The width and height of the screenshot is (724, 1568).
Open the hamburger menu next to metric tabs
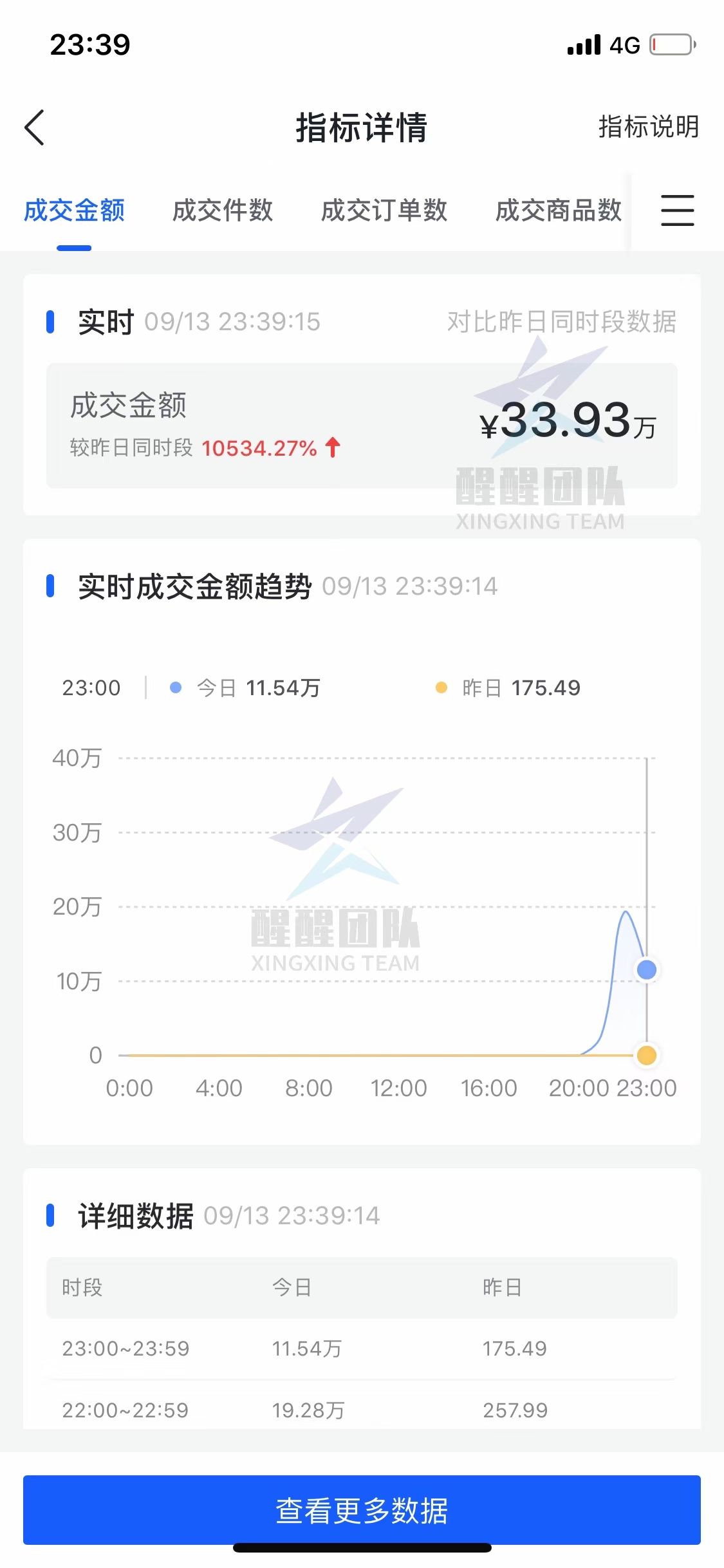pos(677,210)
